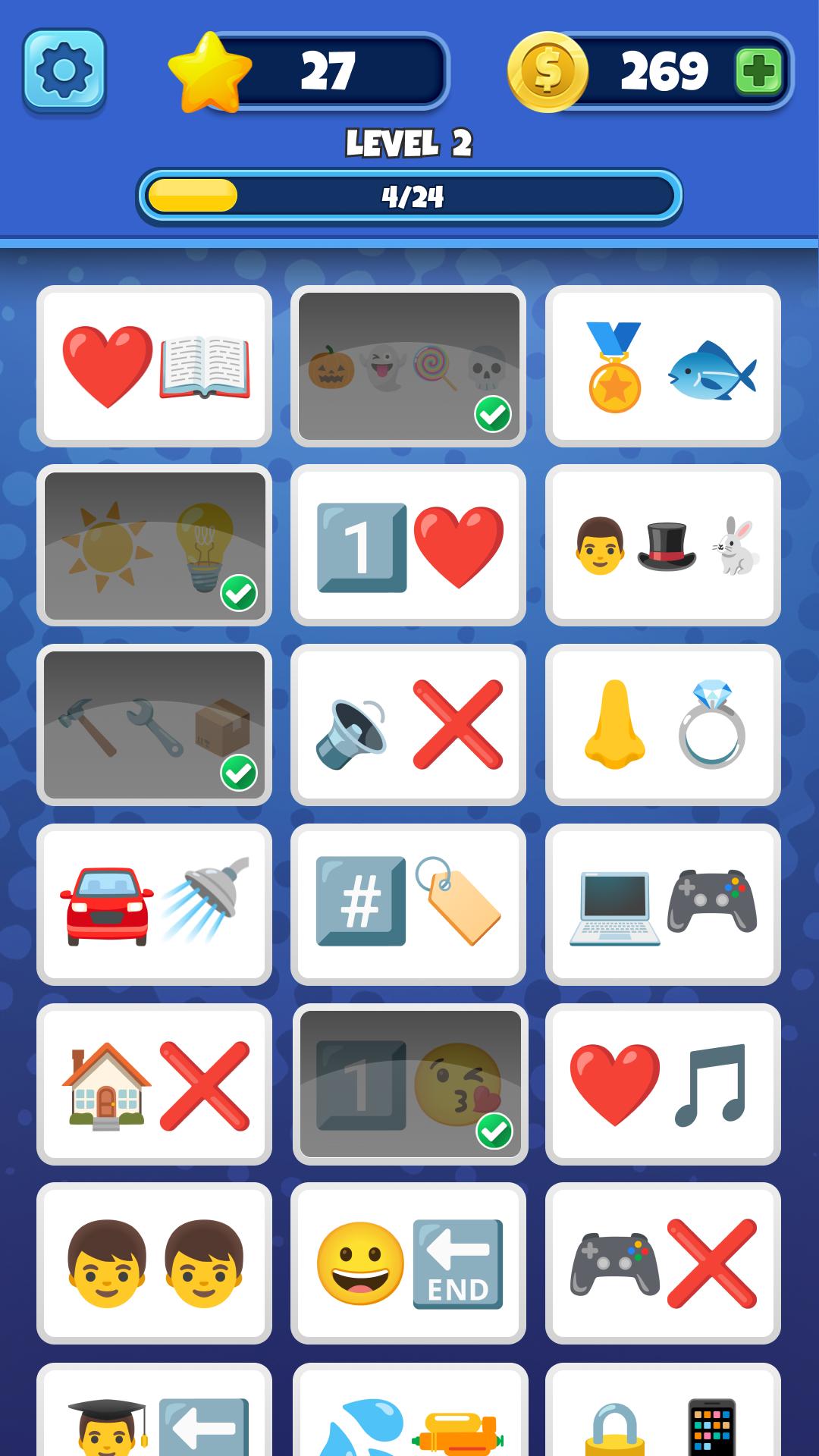
Task: Select the house and red X puzzle
Action: coord(155,1084)
